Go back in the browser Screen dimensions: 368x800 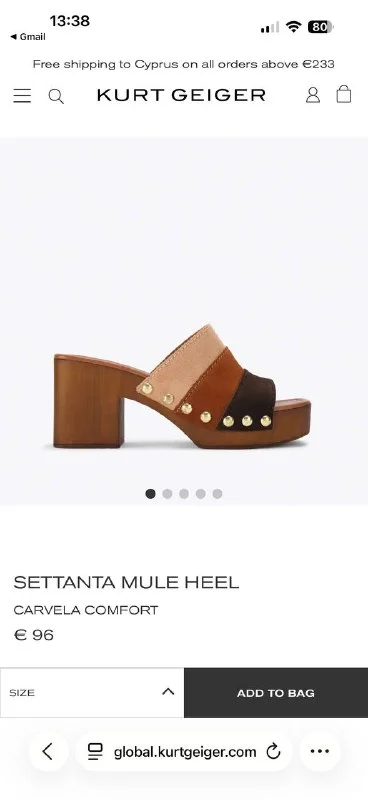click(47, 751)
